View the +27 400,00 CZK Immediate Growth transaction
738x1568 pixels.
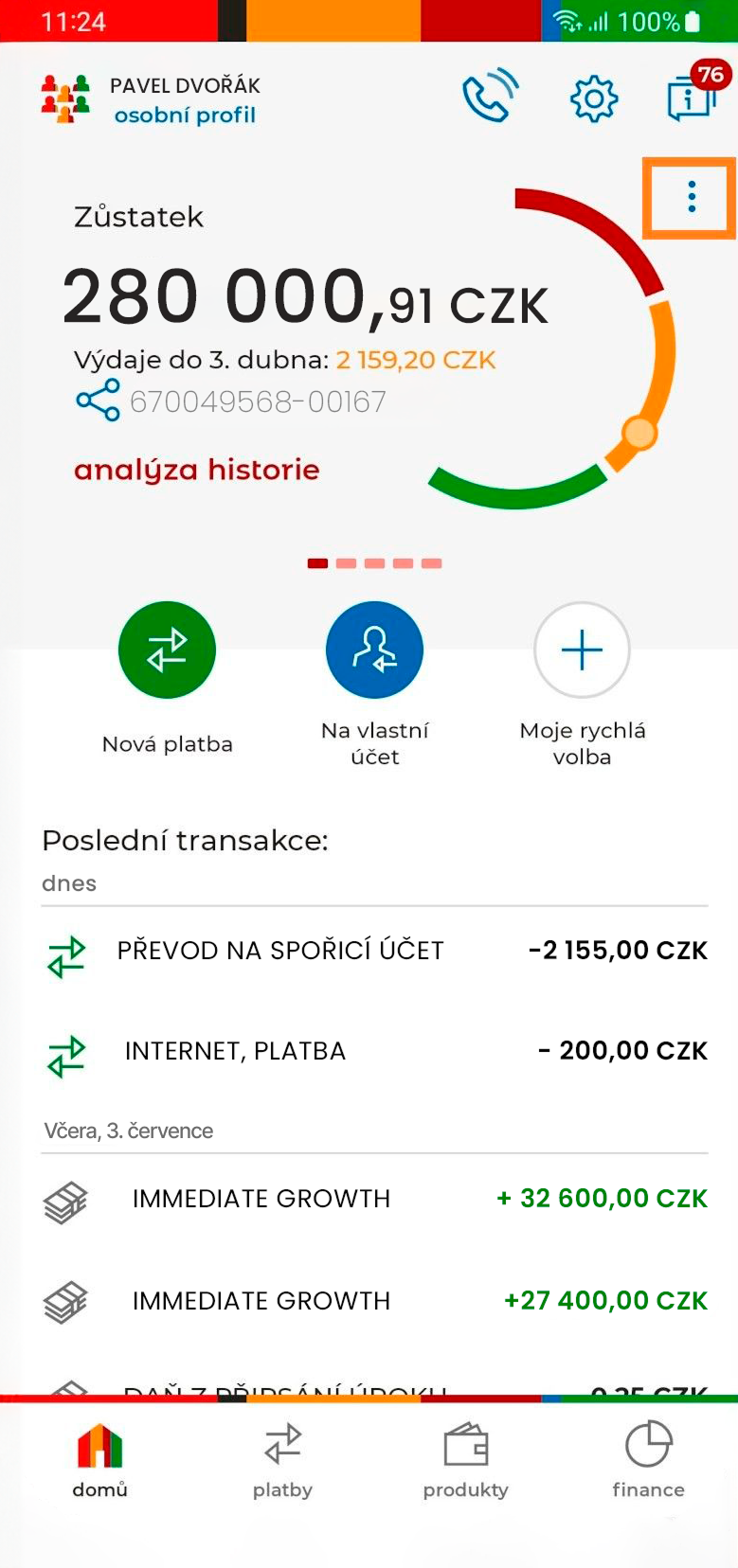[375, 1301]
